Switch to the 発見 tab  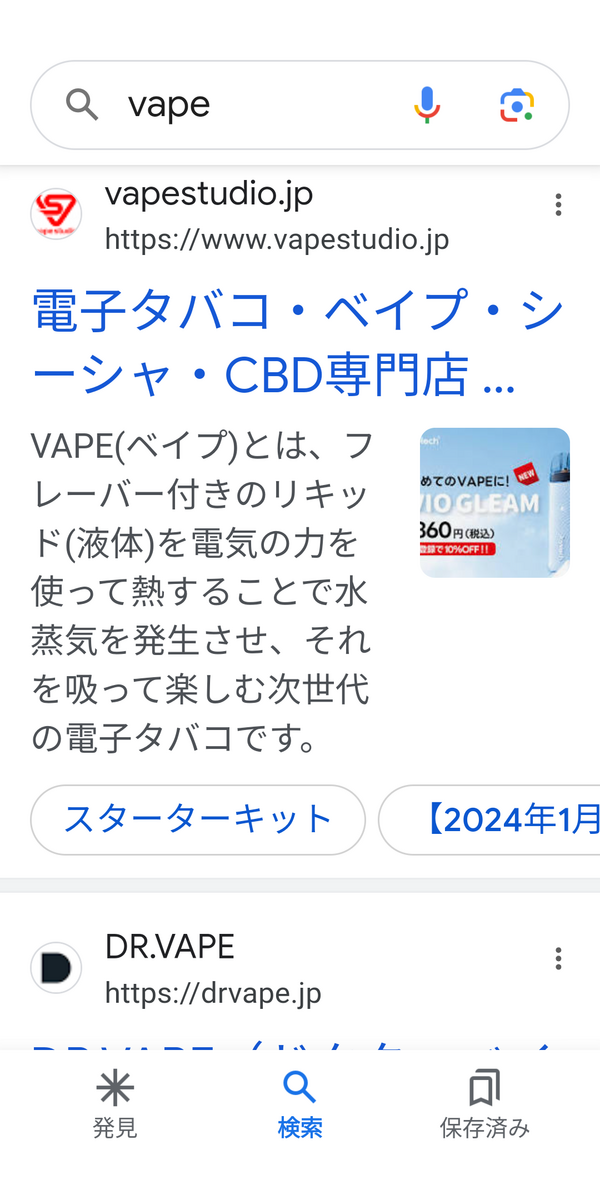115,1105
